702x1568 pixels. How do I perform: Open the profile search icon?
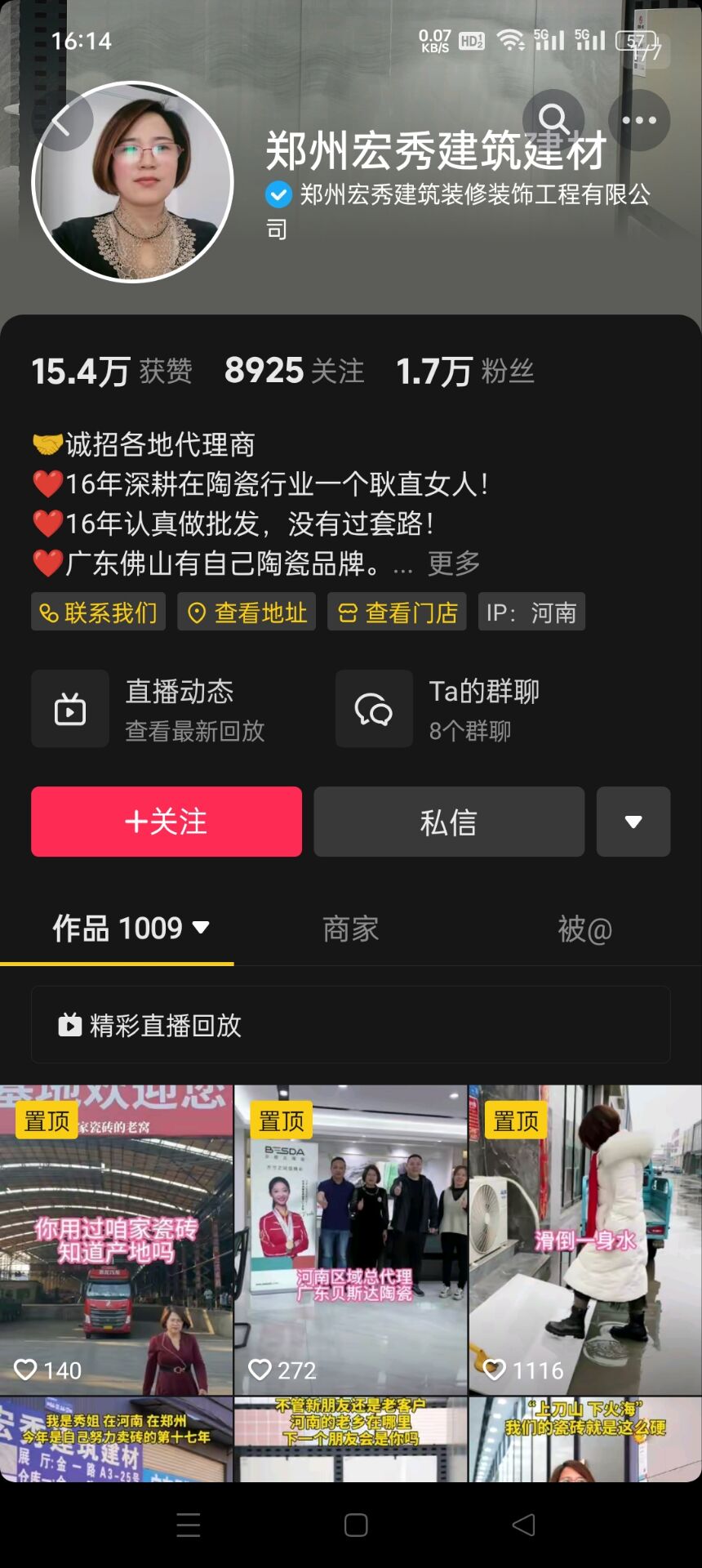click(553, 120)
